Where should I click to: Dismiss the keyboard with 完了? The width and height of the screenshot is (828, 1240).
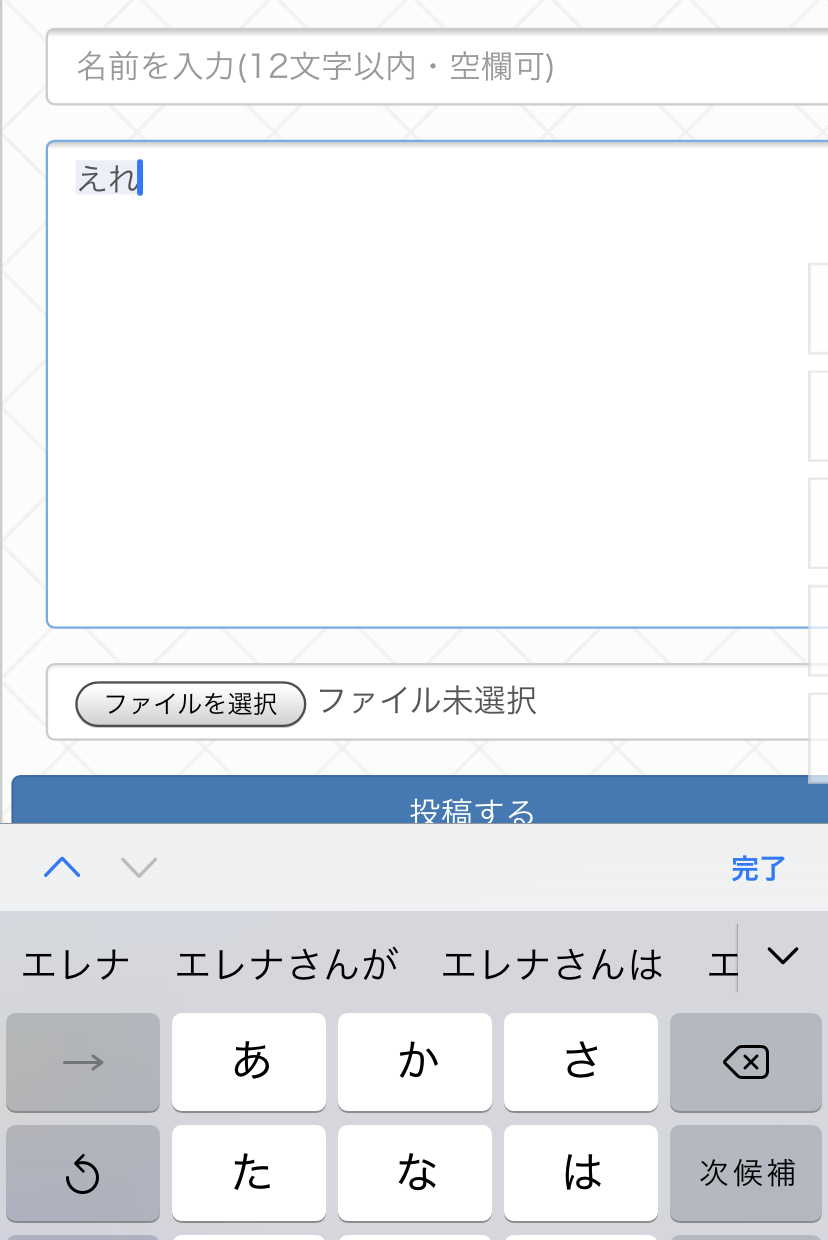click(759, 868)
